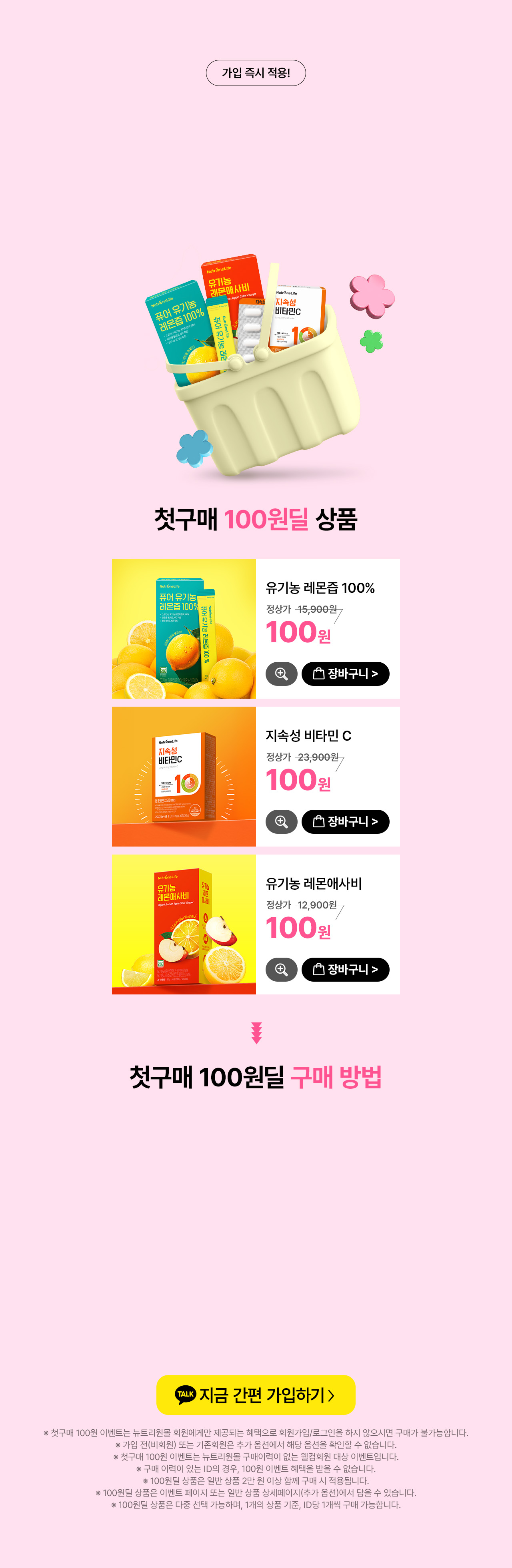Add 유기농 레몬애사비 to the cart
This screenshot has width=512, height=1568.
click(x=345, y=970)
